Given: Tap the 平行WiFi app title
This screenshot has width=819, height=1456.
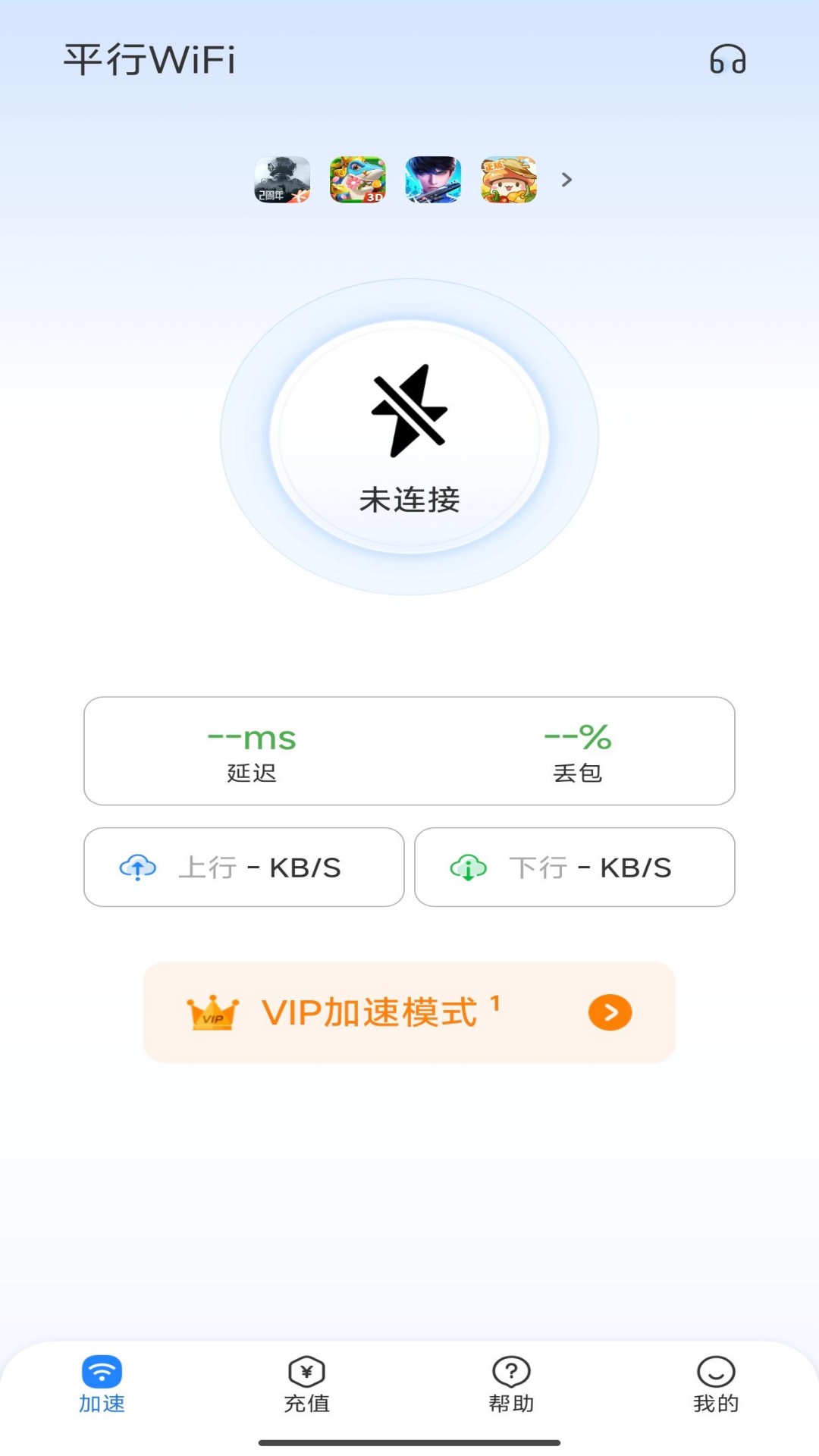Looking at the screenshot, I should (x=149, y=60).
